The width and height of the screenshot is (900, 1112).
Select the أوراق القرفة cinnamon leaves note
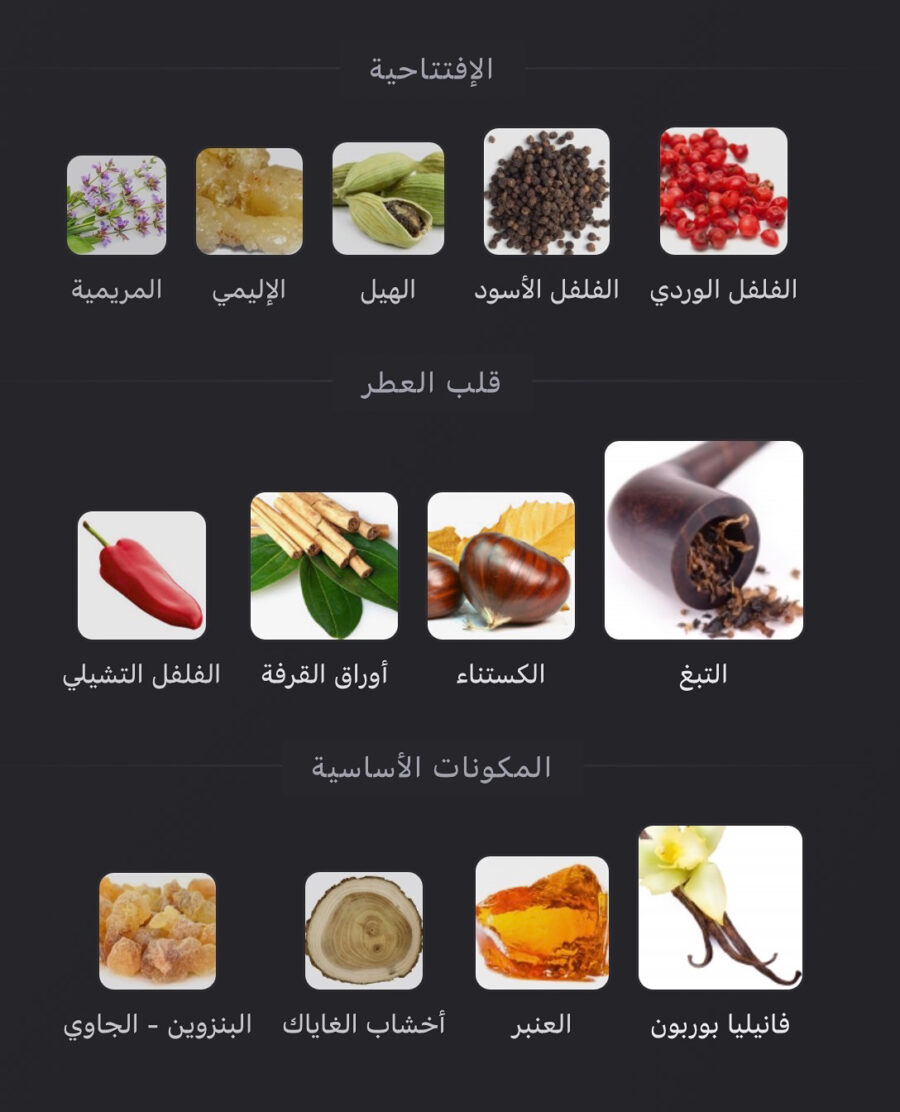click(x=324, y=566)
